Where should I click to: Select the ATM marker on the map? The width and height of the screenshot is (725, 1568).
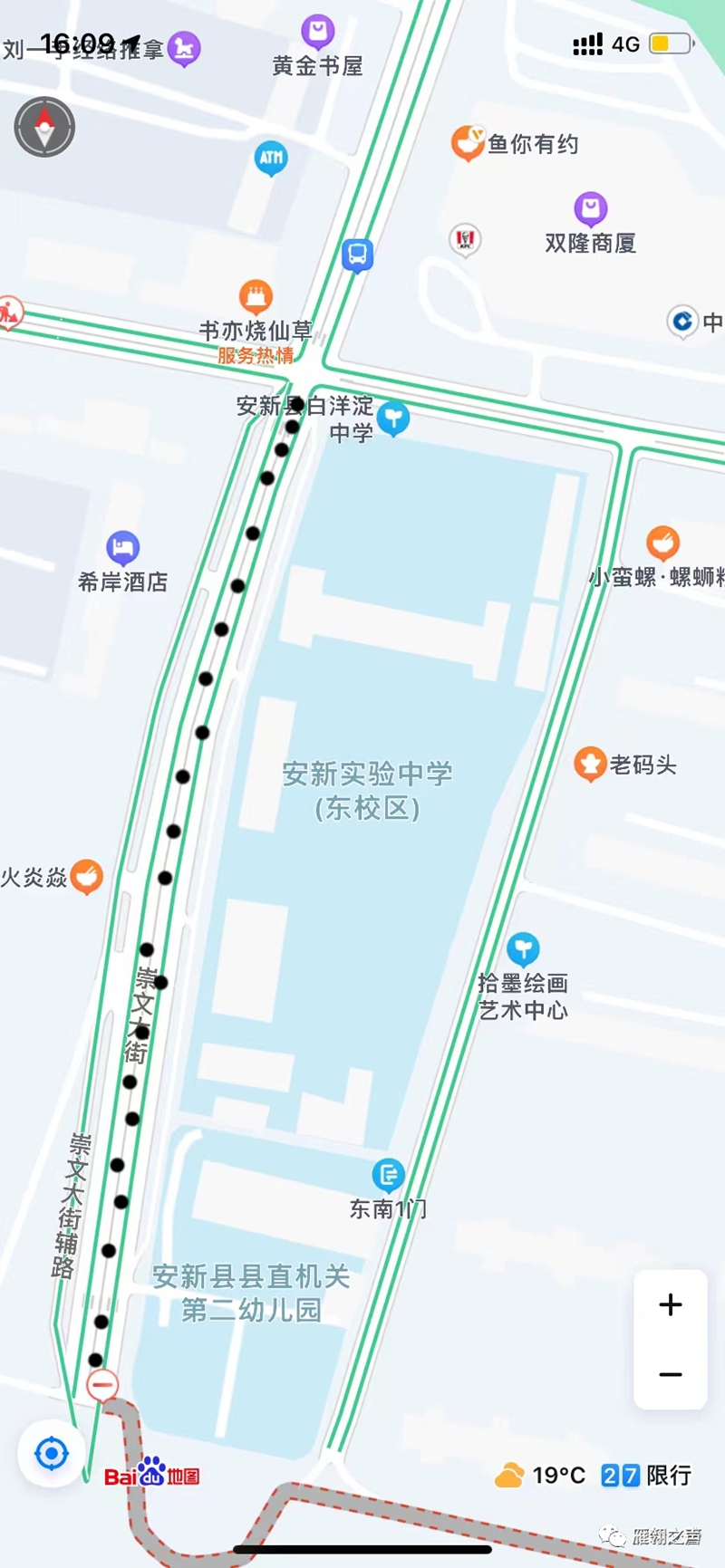pyautogui.click(x=271, y=159)
